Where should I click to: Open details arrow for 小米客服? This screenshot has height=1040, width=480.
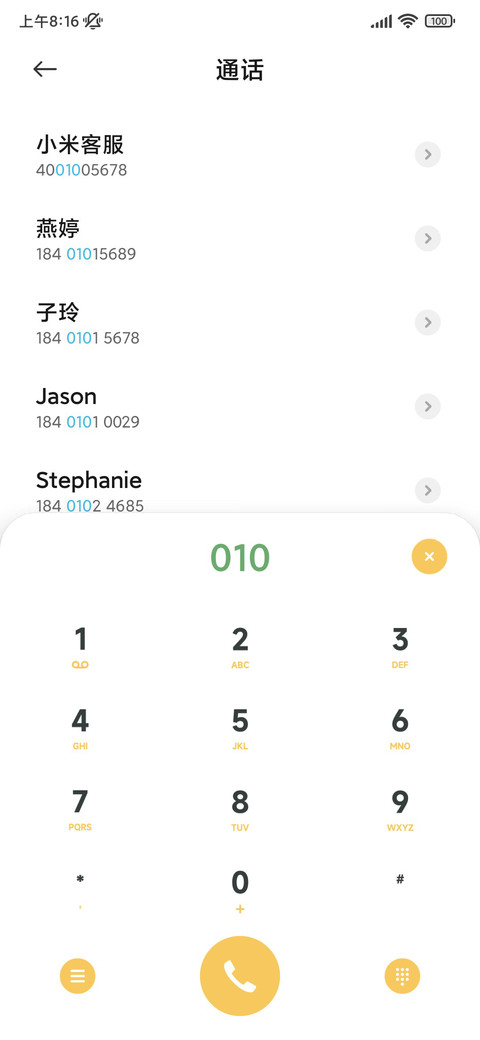pyautogui.click(x=428, y=155)
